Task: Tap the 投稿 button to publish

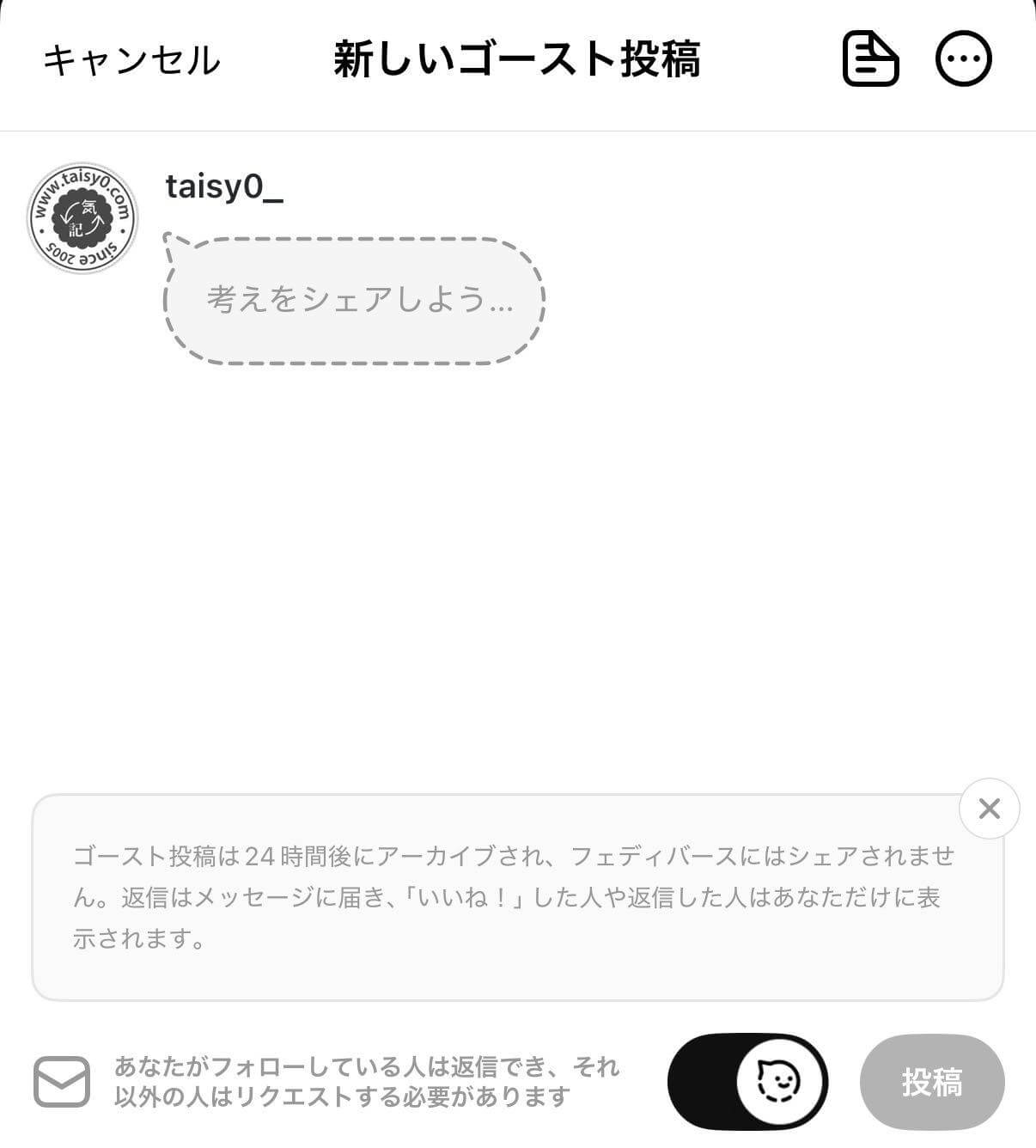Action: point(932,1082)
